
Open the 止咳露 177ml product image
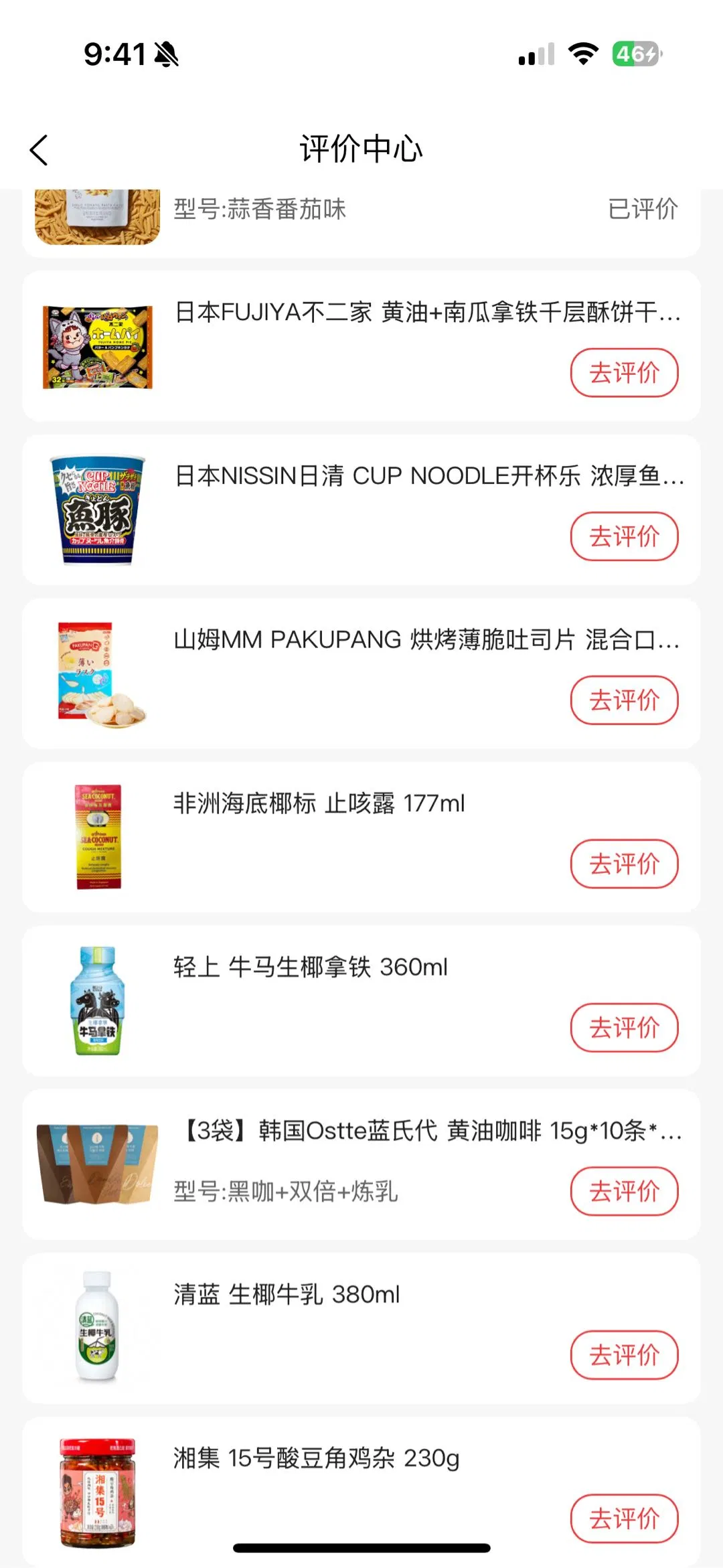click(98, 838)
